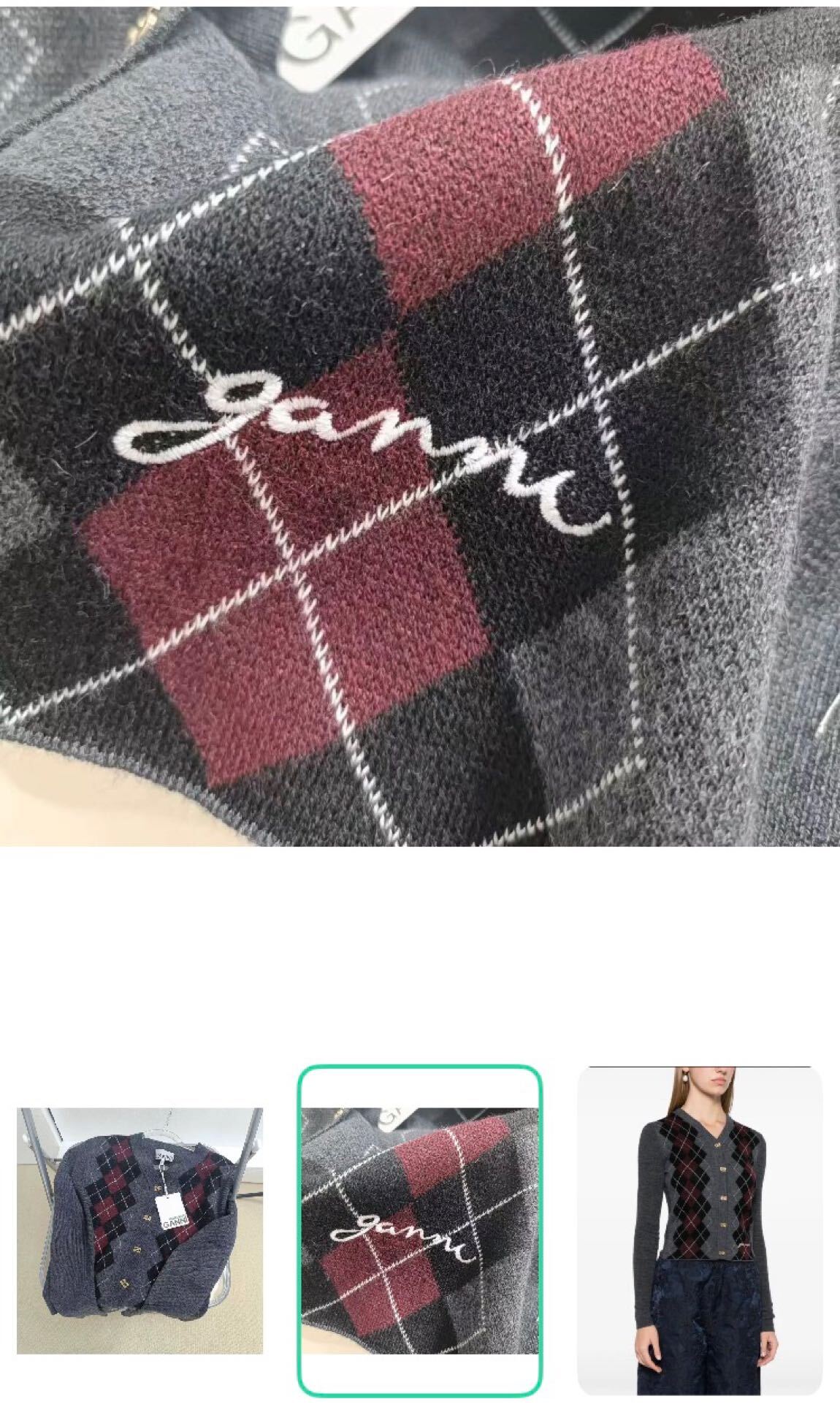
Task: Select the model wearing cardigan thumbnail
Action: click(700, 1231)
